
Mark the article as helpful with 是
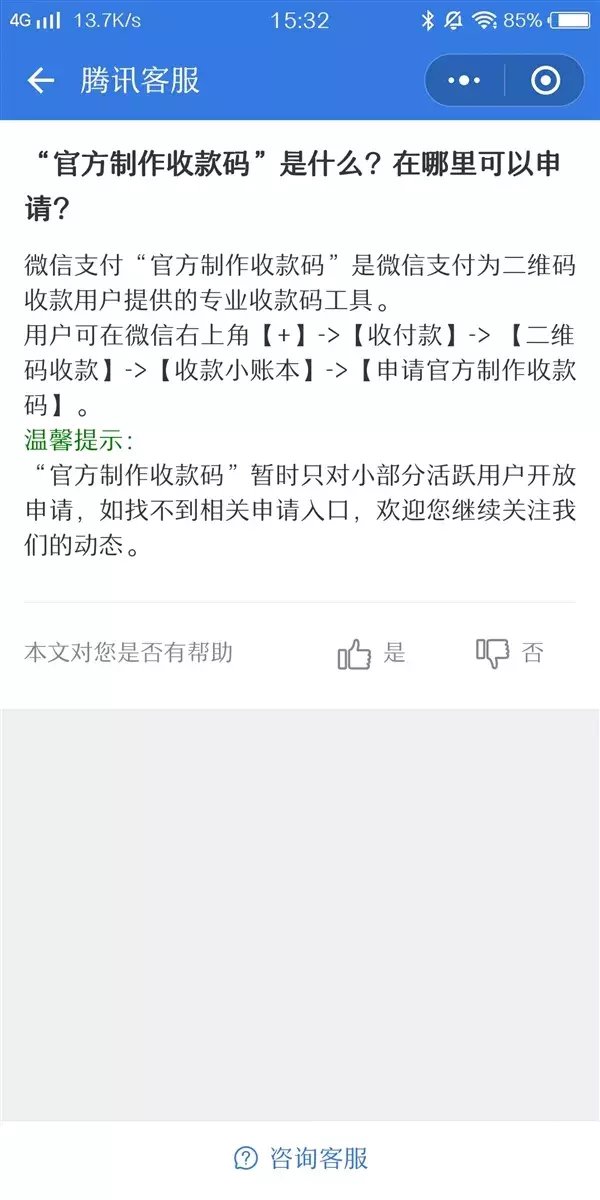click(371, 654)
